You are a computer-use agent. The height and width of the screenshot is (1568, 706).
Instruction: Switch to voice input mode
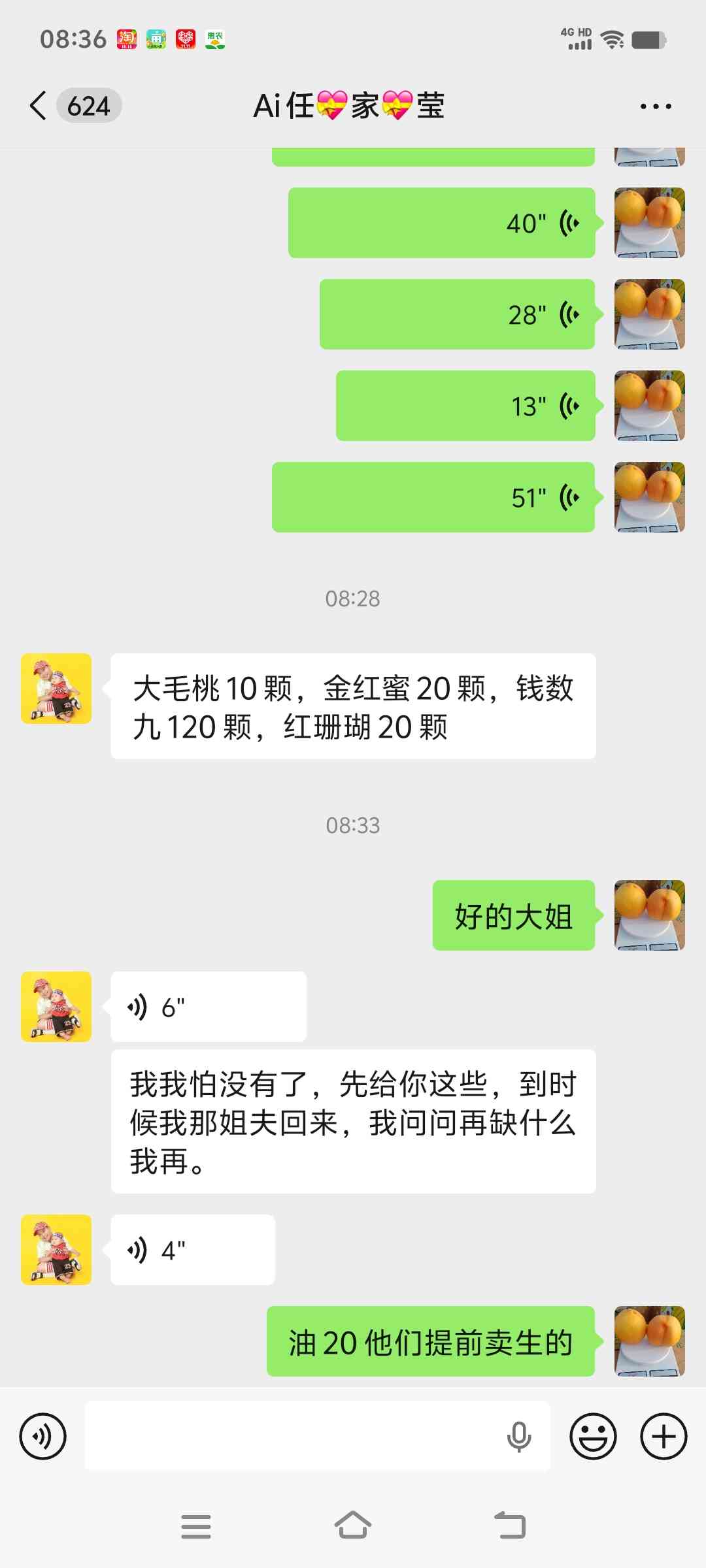[43, 1436]
